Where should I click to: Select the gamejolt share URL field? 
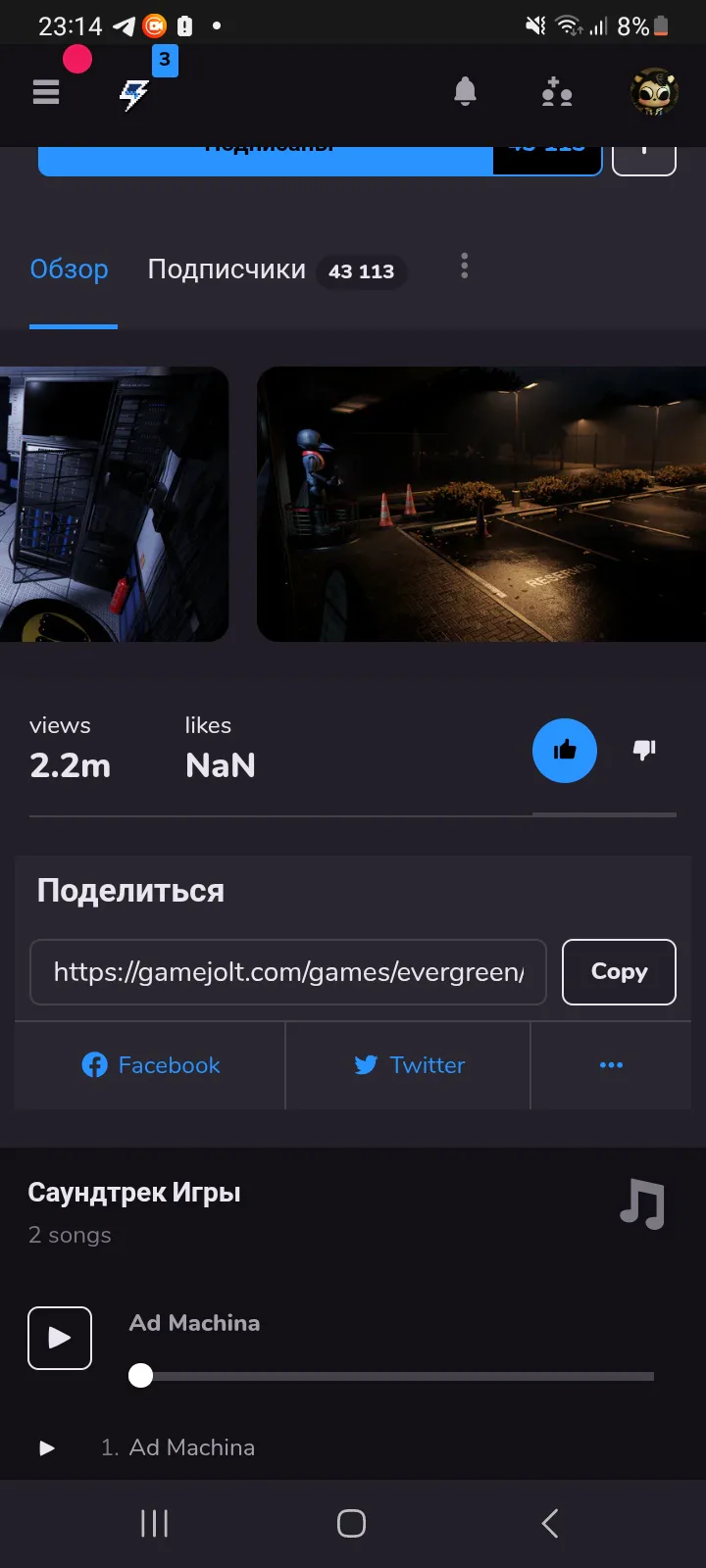[288, 972]
